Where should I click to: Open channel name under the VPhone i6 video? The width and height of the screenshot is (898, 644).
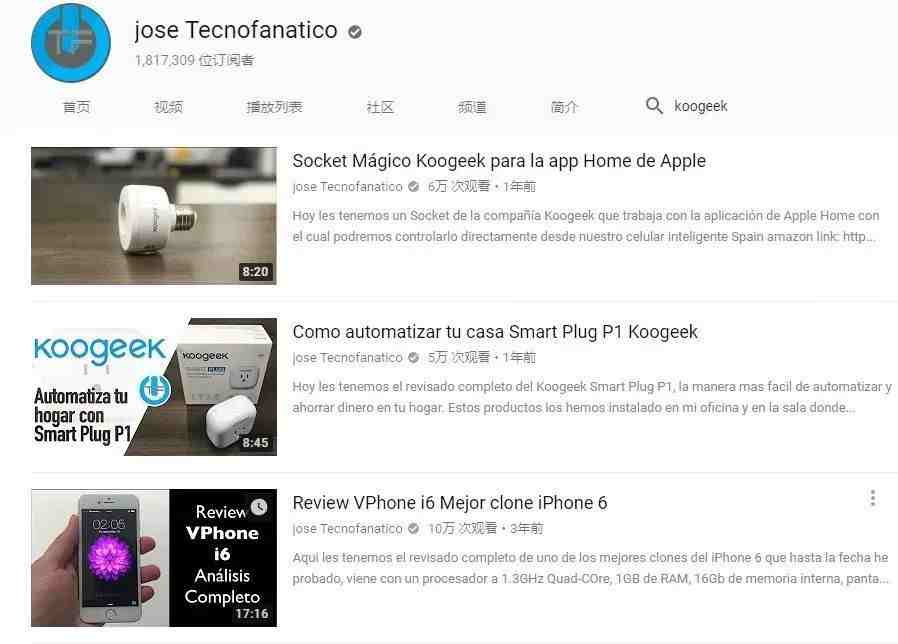click(347, 528)
